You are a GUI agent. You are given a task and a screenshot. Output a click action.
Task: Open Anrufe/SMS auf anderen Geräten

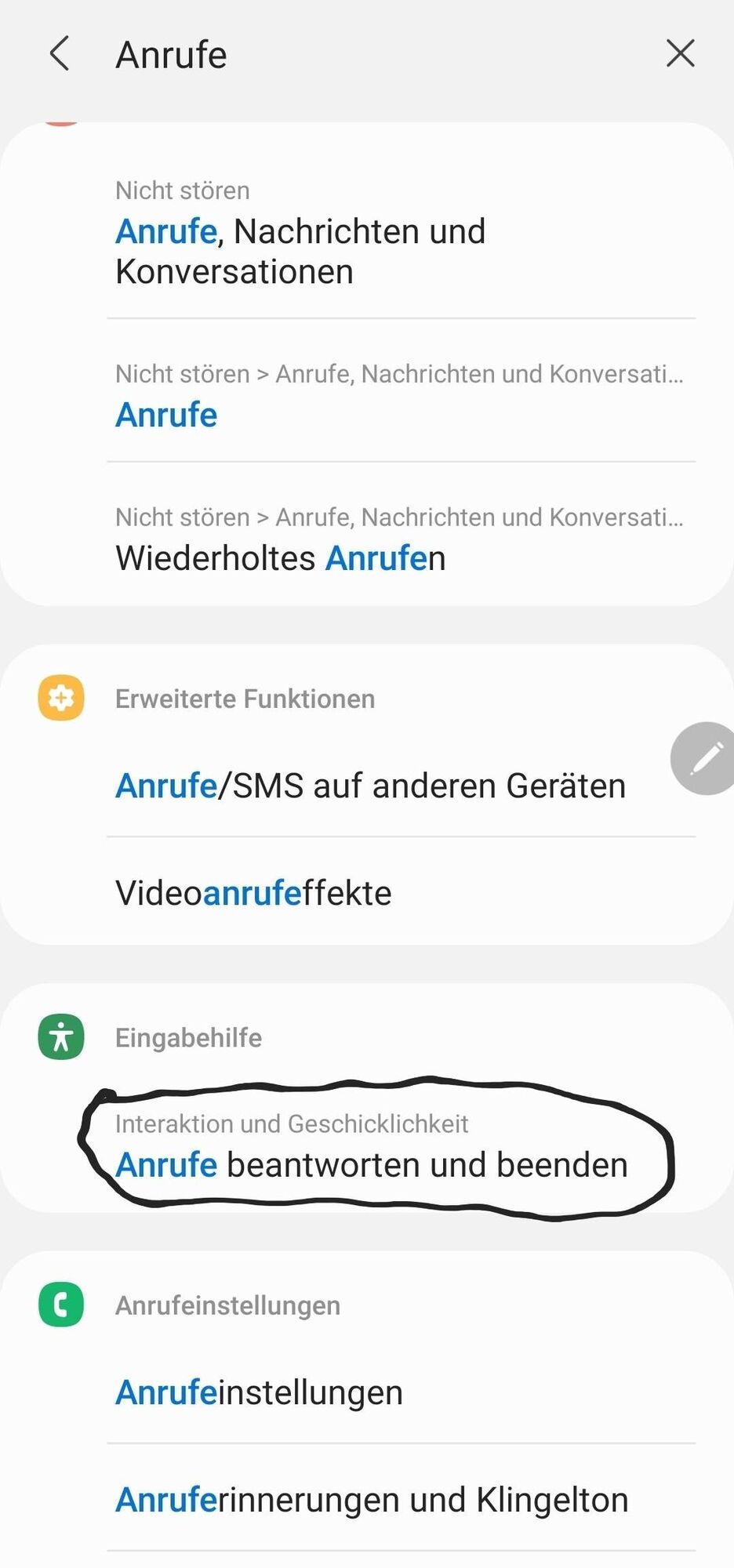point(370,786)
